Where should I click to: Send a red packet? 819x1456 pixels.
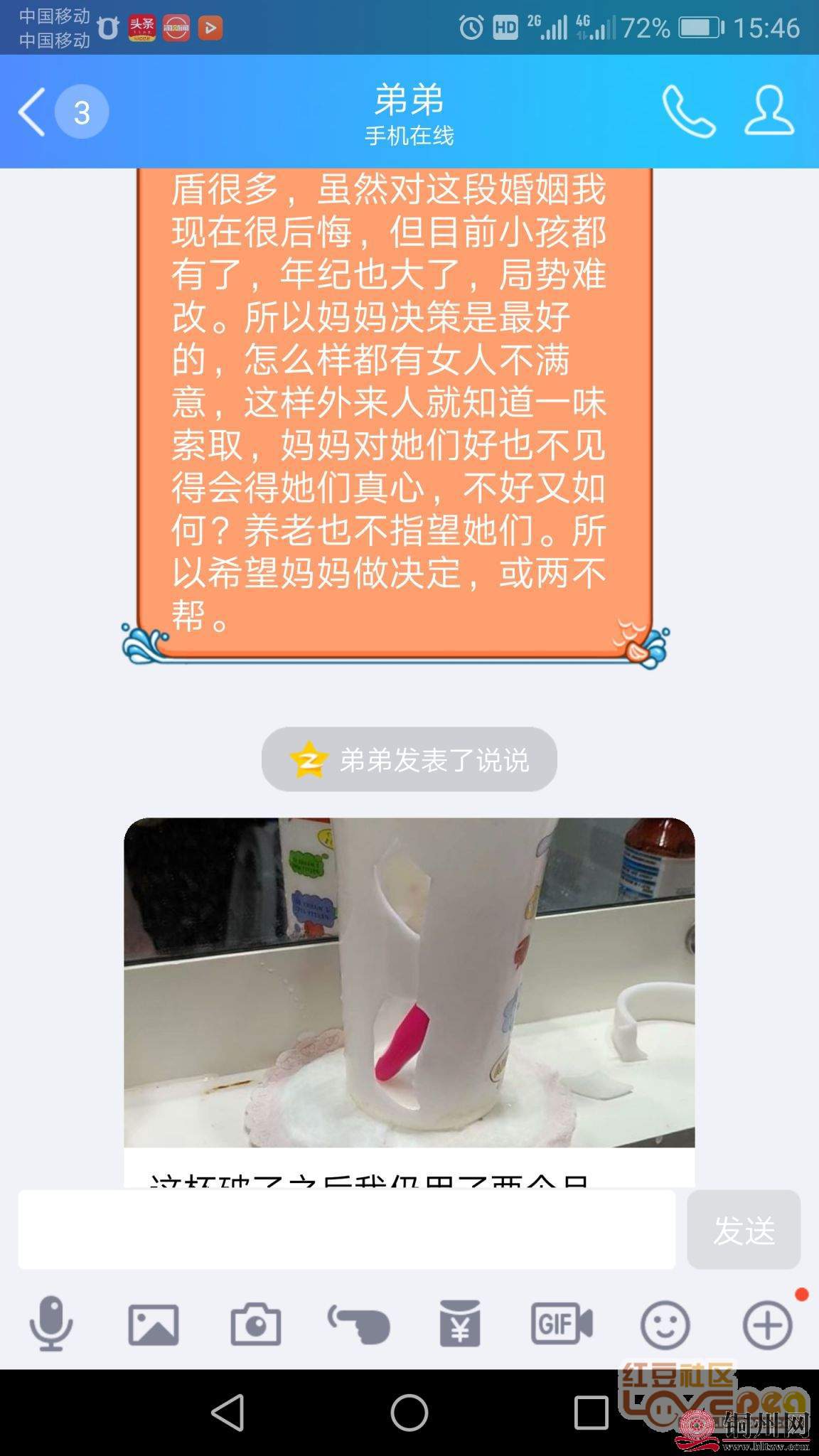coord(460,1324)
